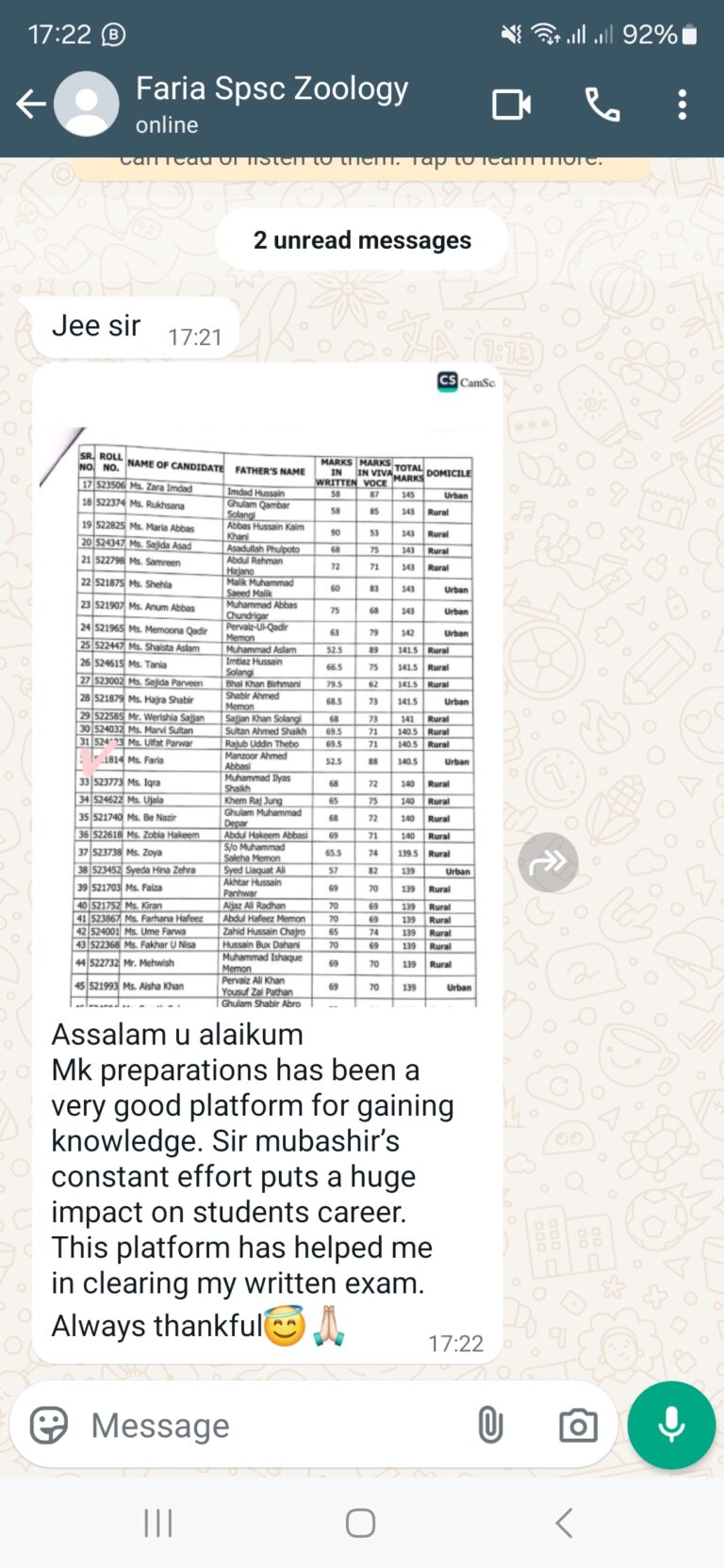Tap the contact's profile picture

86,105
